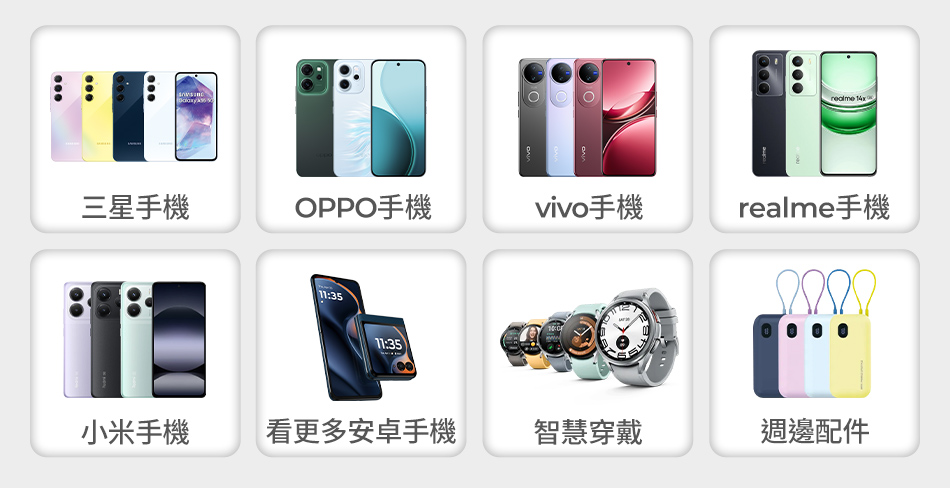This screenshot has width=950, height=488.
Task: Open the 小米手機 category tile
Action: [135, 353]
